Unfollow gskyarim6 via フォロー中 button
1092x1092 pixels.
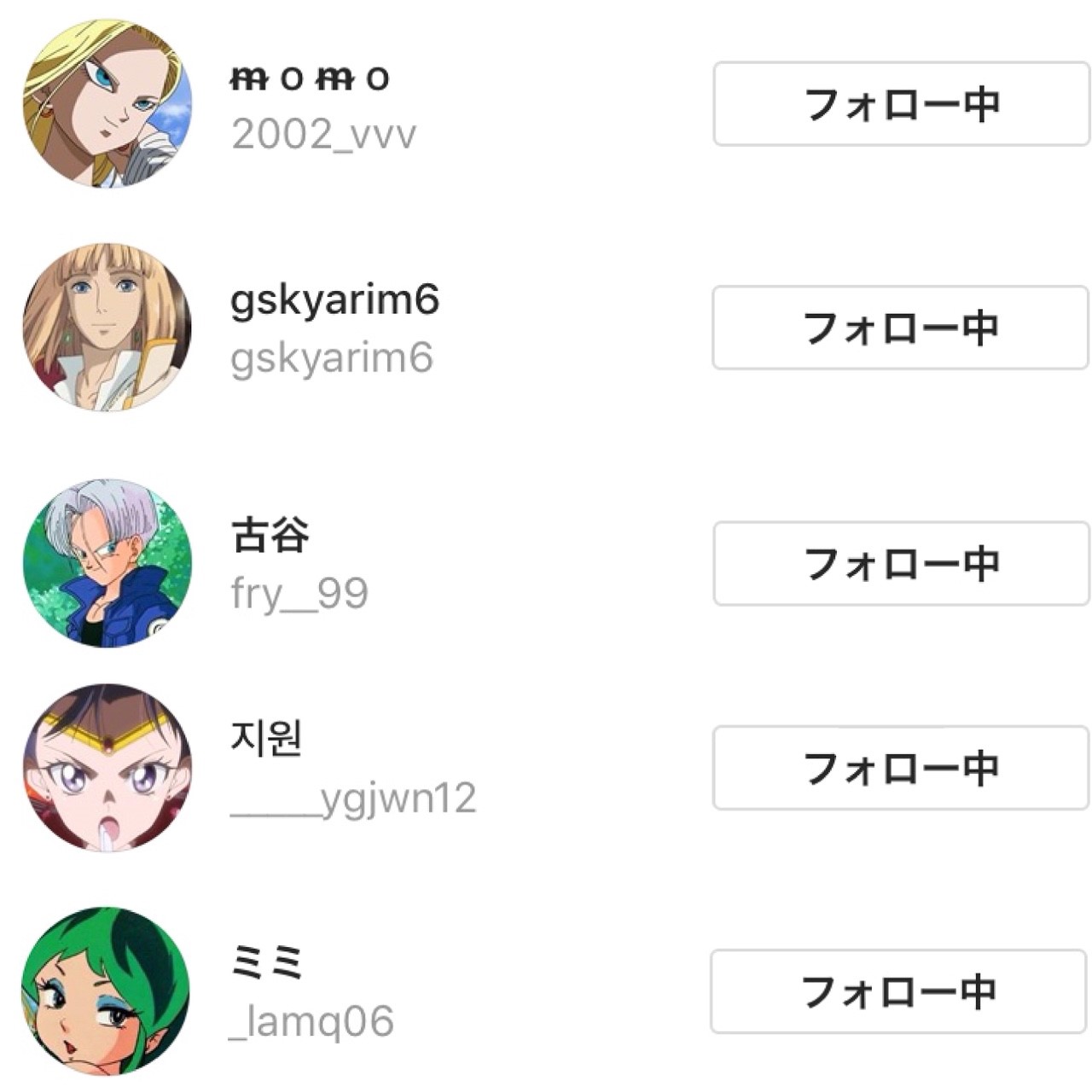(x=900, y=328)
